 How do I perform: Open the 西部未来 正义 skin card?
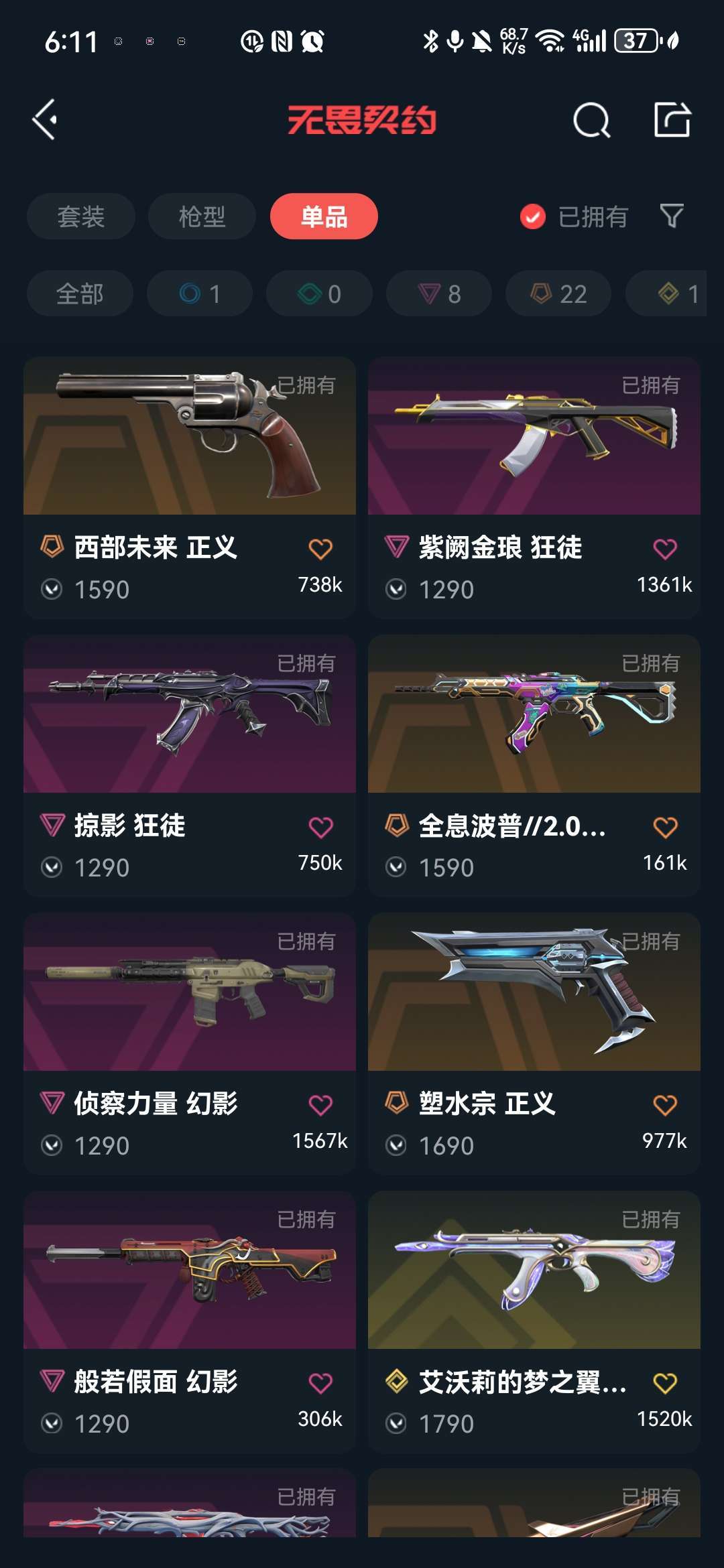point(190,487)
